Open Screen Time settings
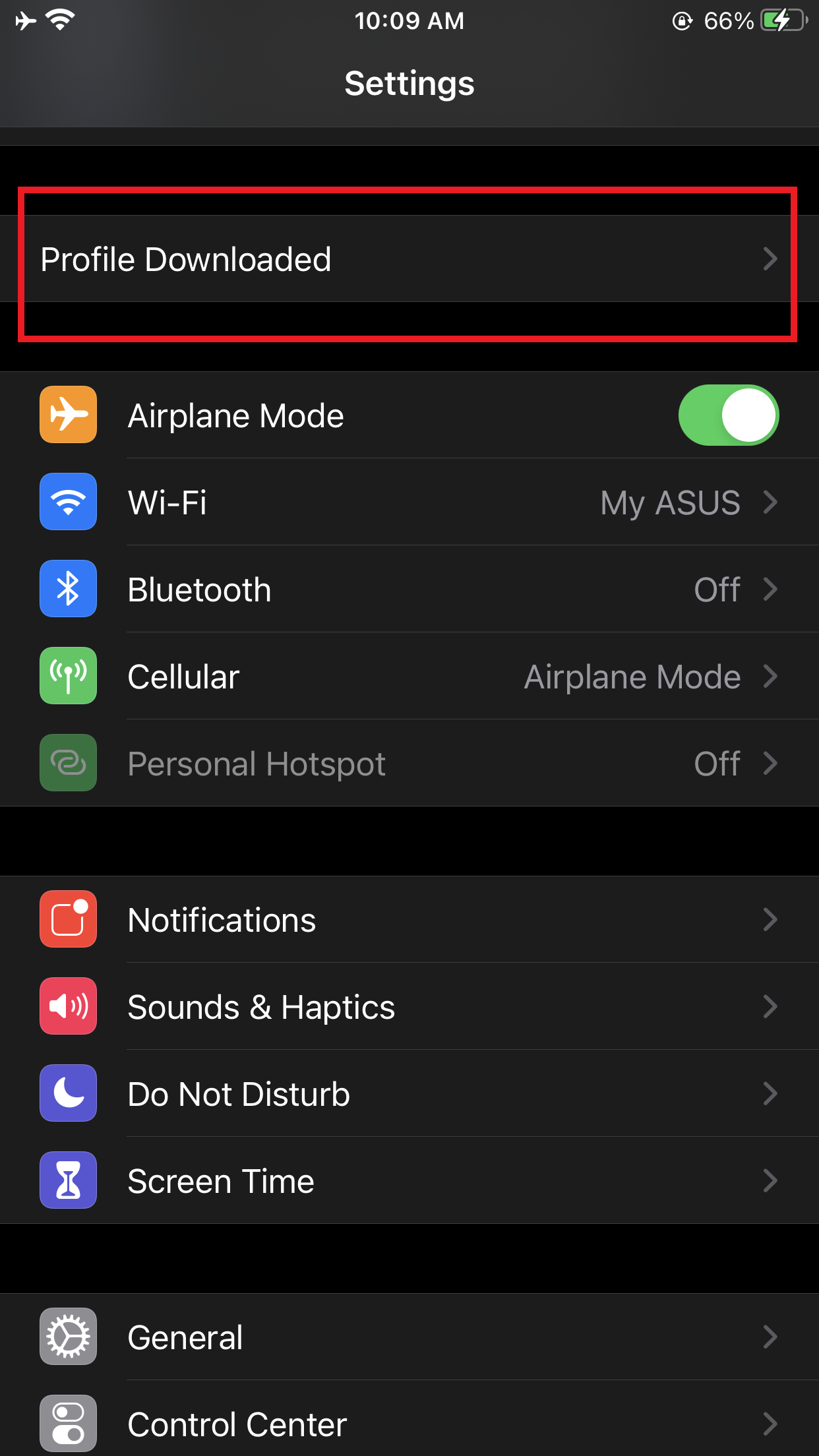Screen dimensions: 819x1456 [409, 1181]
